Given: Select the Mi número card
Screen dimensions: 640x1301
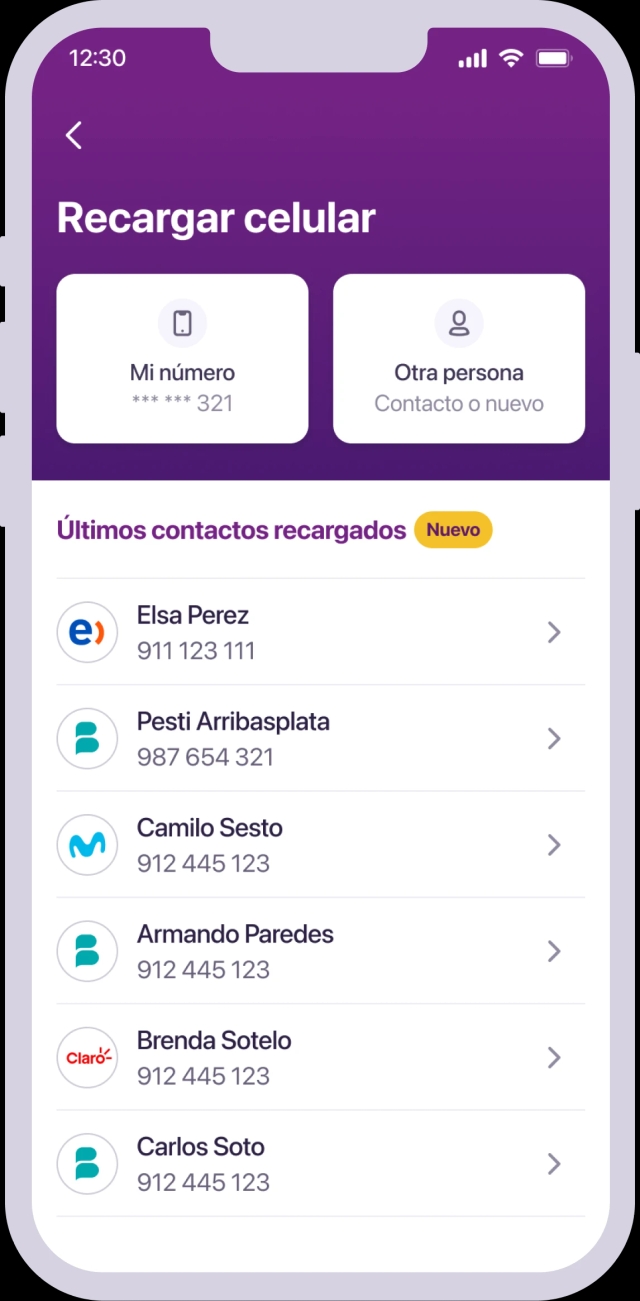Looking at the screenshot, I should click(182, 358).
